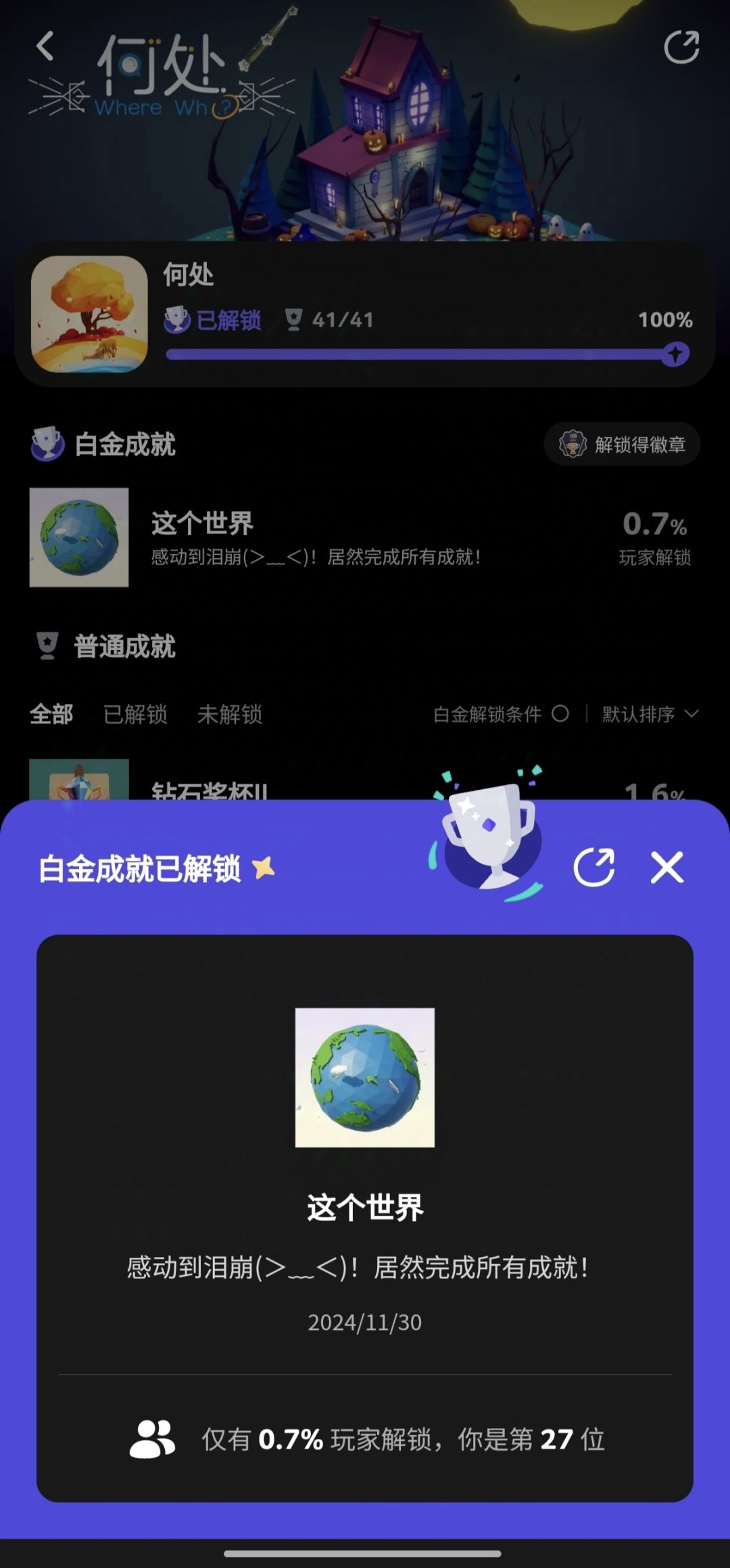Share the unlocked platinum achievement card

click(593, 867)
